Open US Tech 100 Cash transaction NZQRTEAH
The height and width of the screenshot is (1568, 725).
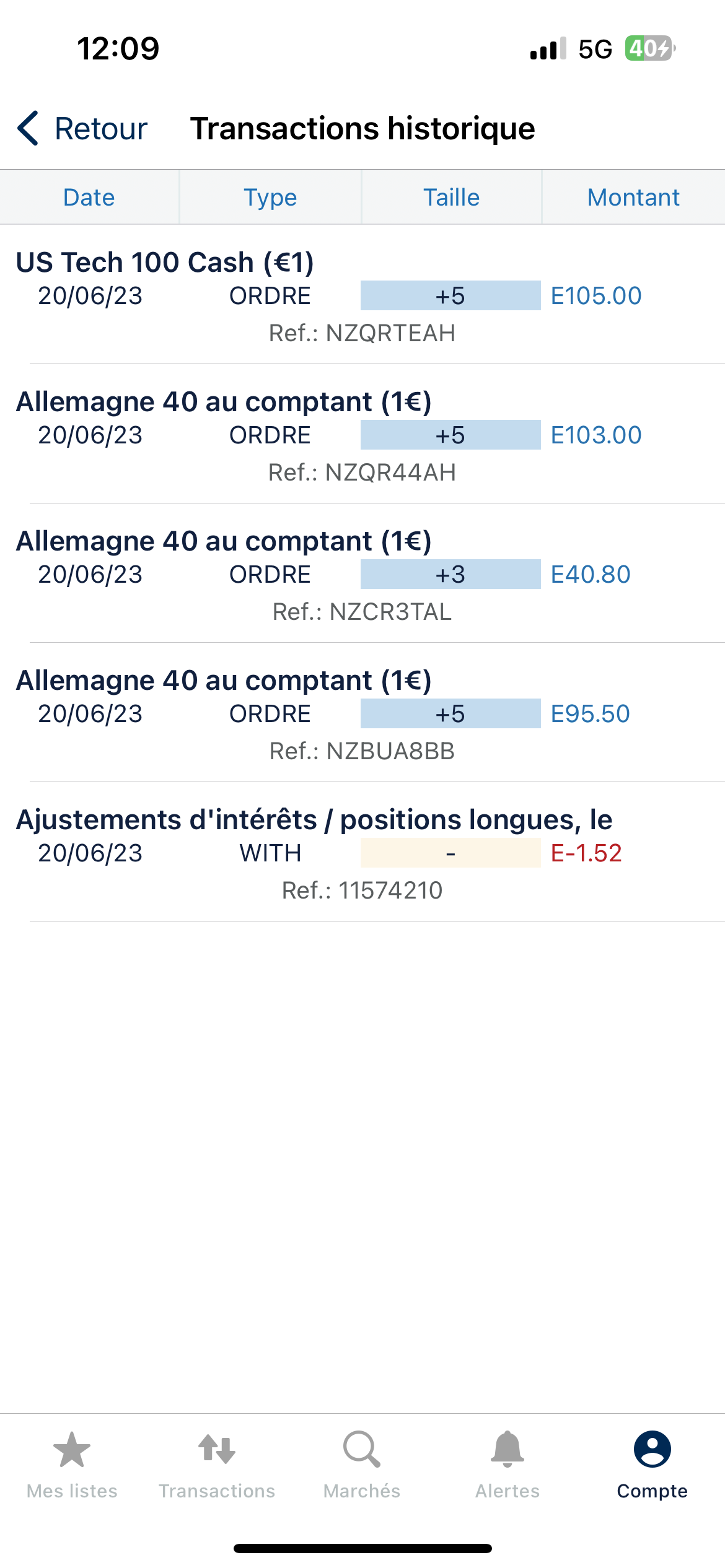click(x=362, y=296)
